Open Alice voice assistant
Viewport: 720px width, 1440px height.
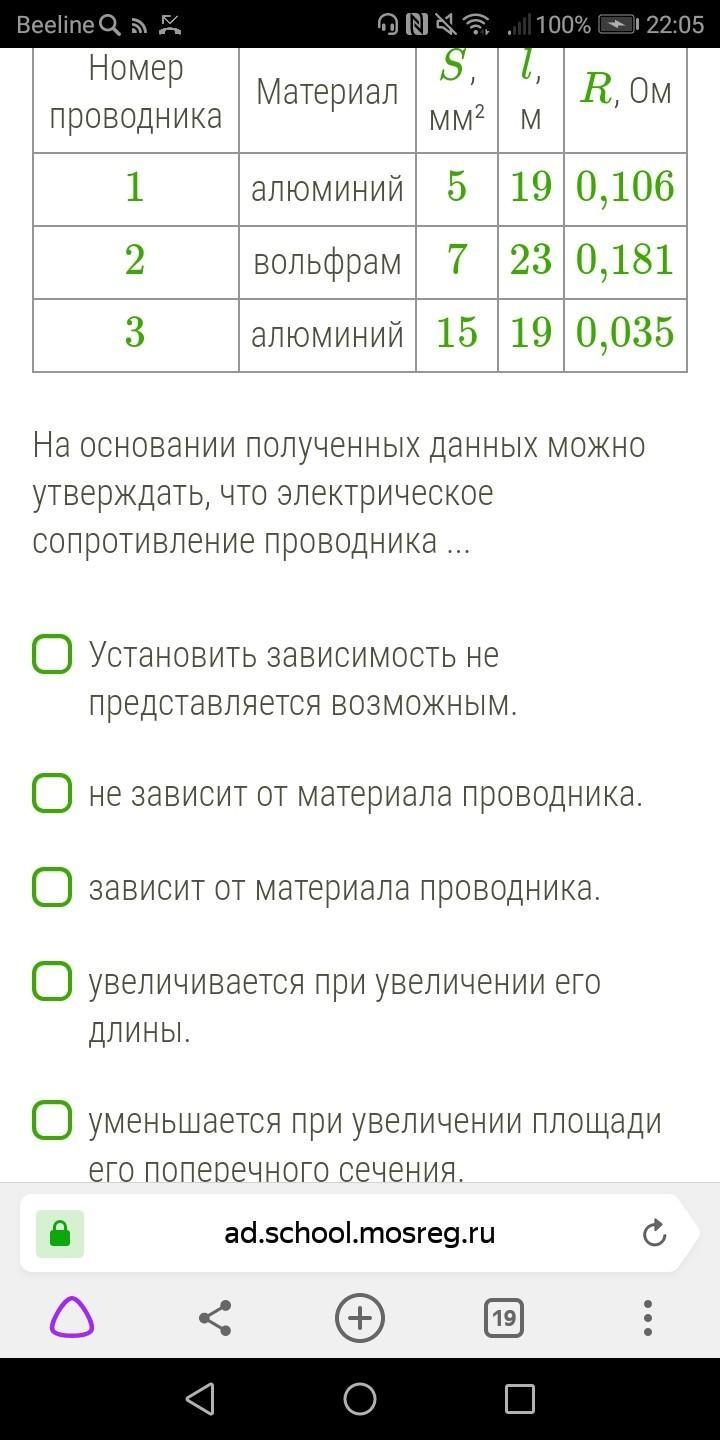(72, 1318)
